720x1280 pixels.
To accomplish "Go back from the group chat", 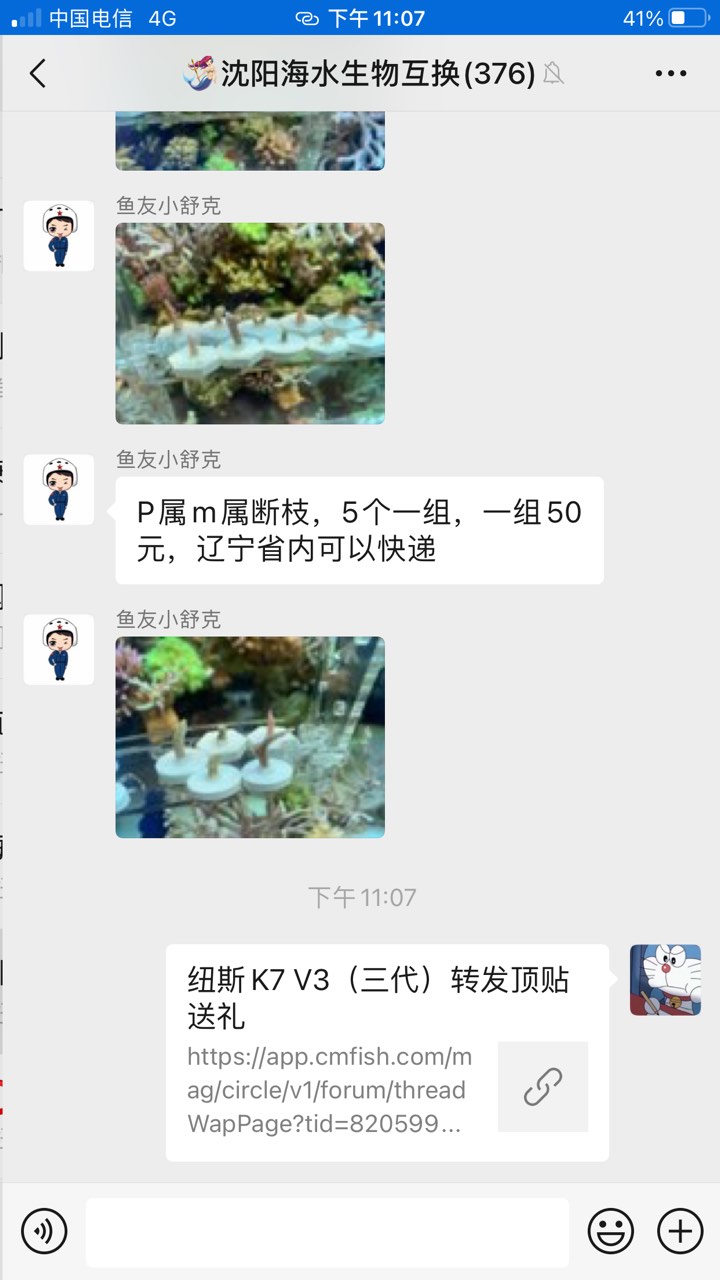I will coord(38,73).
